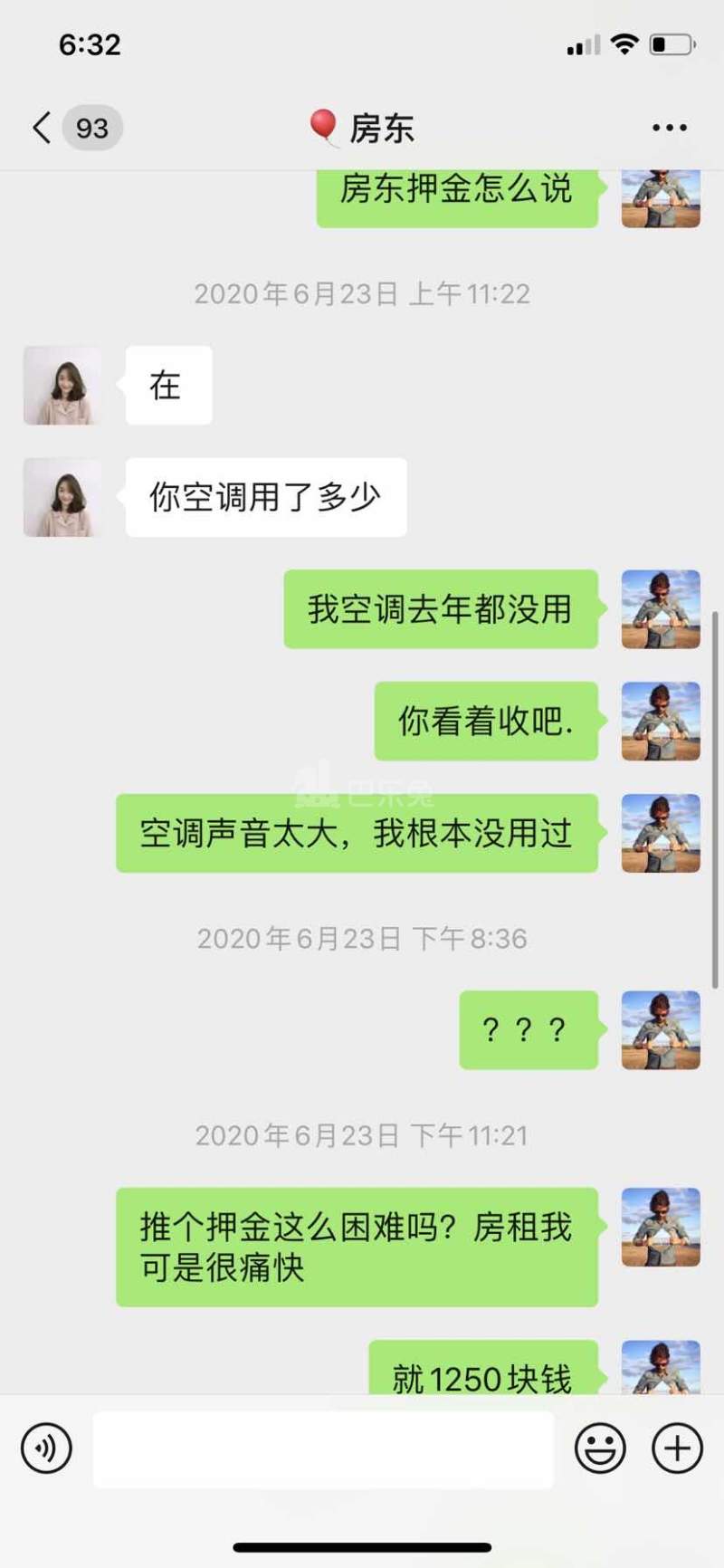Switch to voice message input
This screenshot has height=1568, width=724.
click(x=46, y=1448)
